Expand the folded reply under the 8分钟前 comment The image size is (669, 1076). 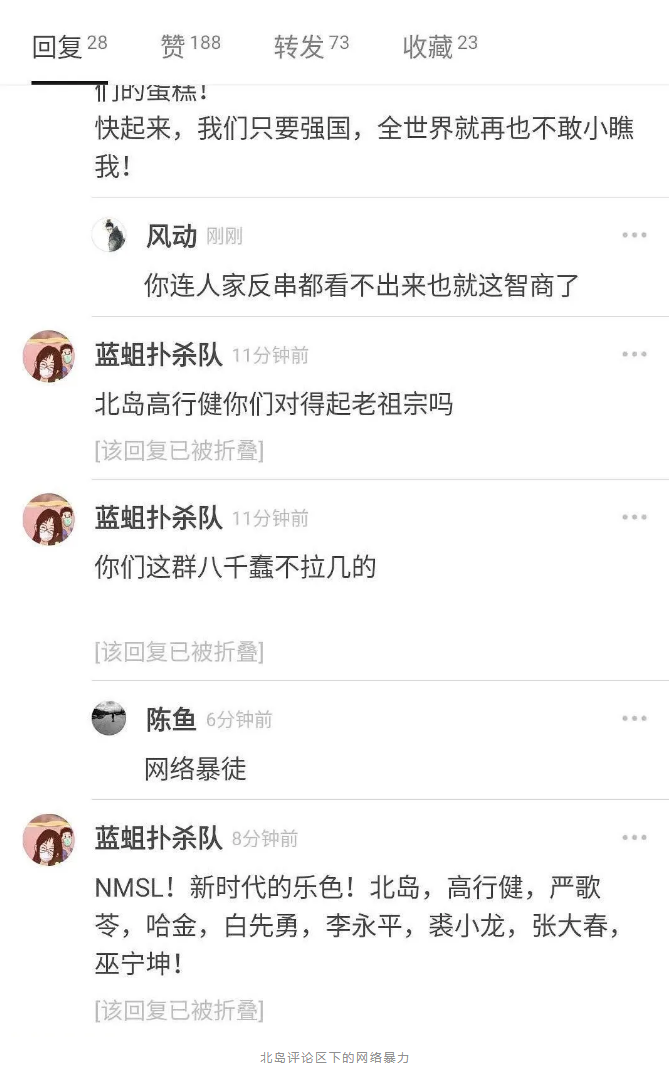click(x=179, y=1010)
